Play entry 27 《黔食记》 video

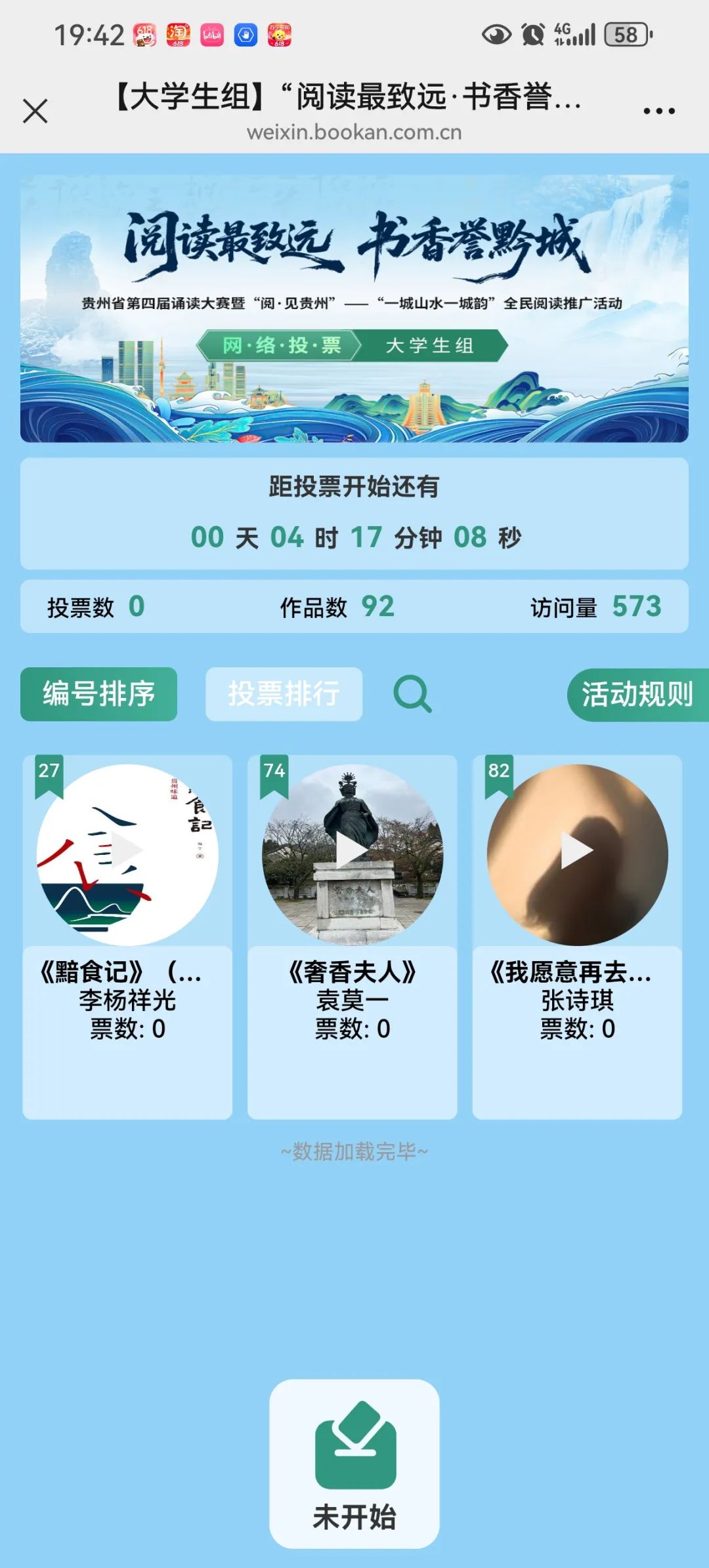127,853
